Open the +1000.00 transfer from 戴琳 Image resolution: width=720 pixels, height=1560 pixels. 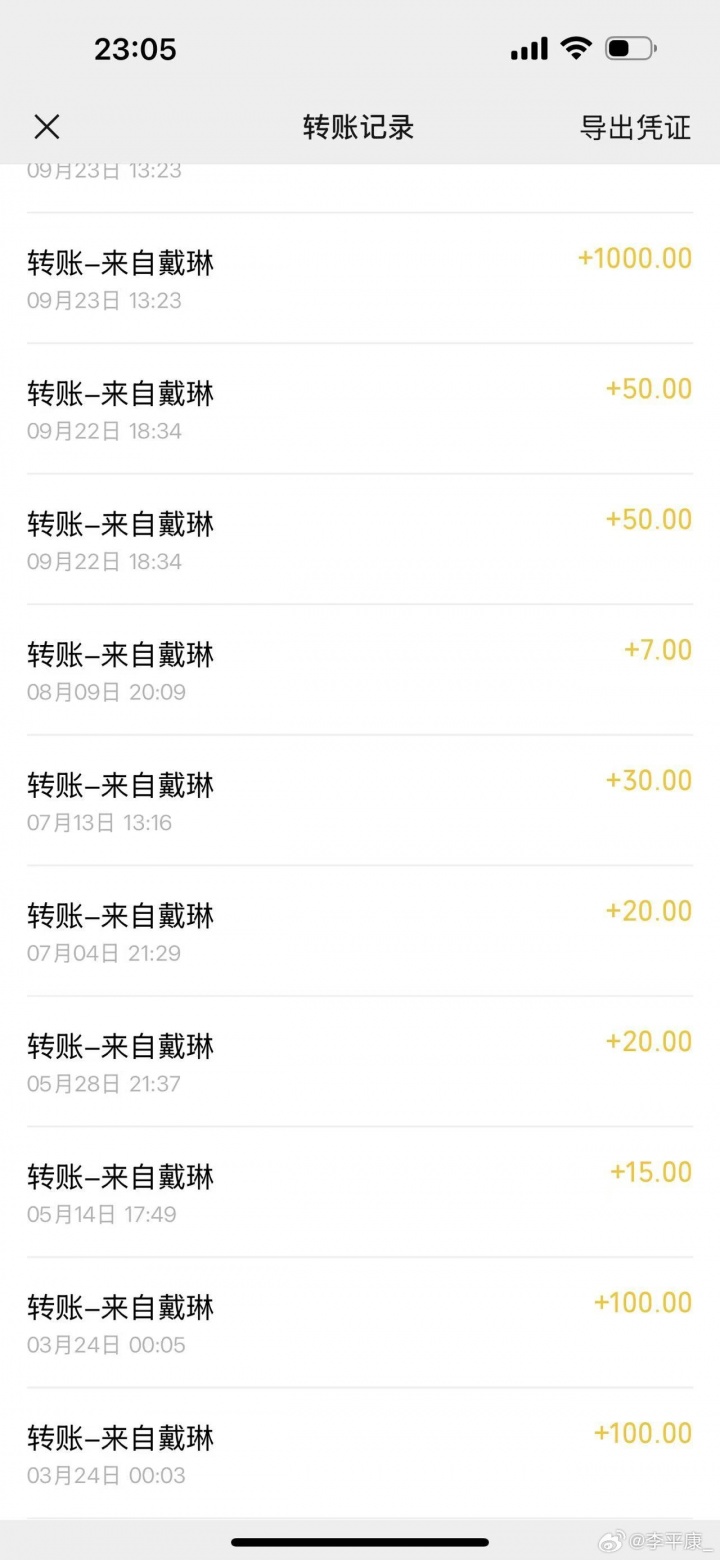point(360,278)
